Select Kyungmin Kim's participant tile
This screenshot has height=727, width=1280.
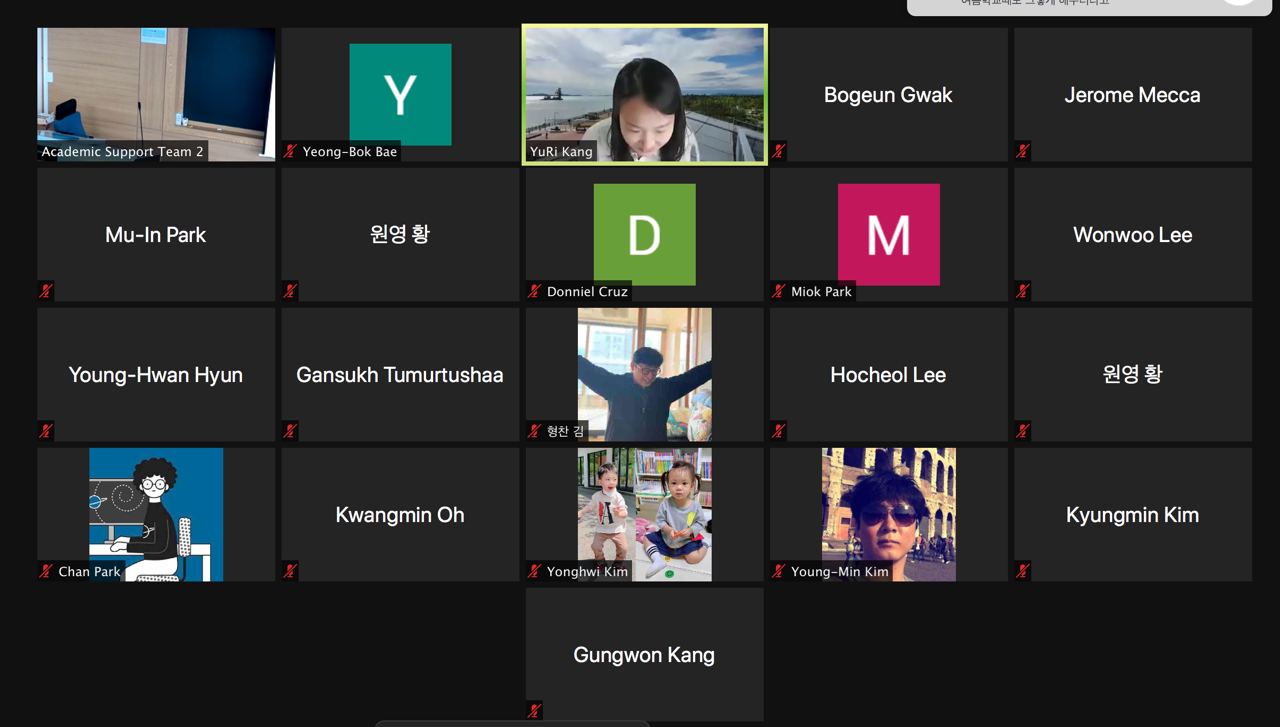pos(1132,515)
